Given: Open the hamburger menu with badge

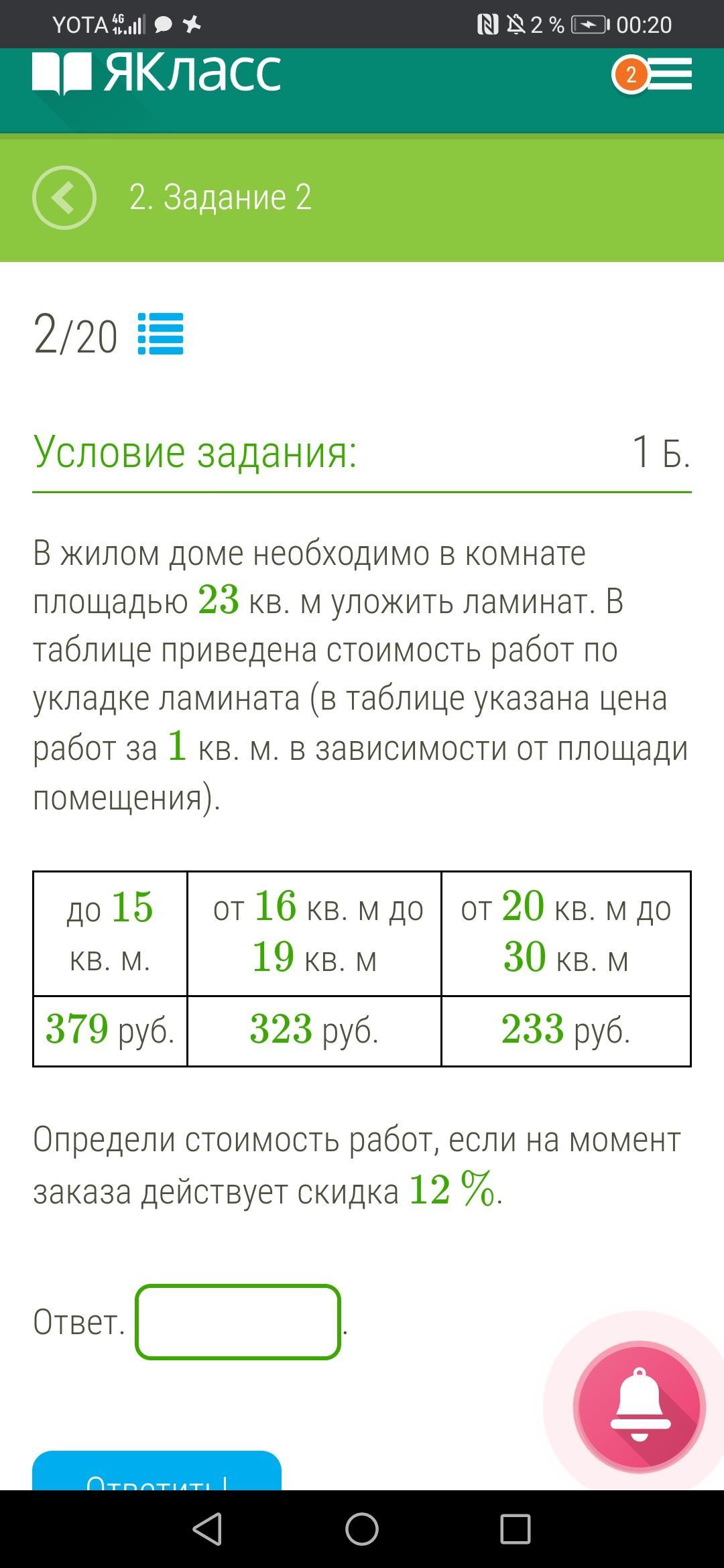Looking at the screenshot, I should click(652, 74).
